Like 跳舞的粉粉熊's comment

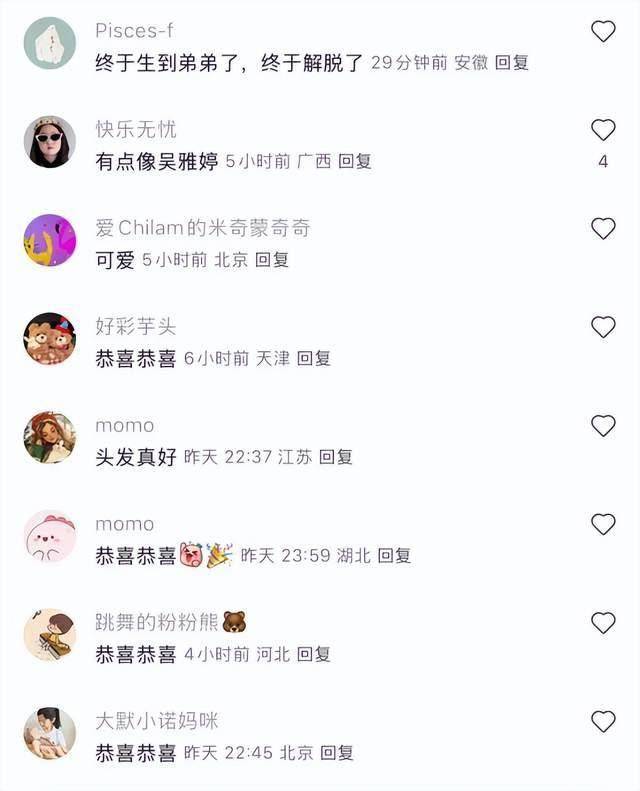coord(603,623)
